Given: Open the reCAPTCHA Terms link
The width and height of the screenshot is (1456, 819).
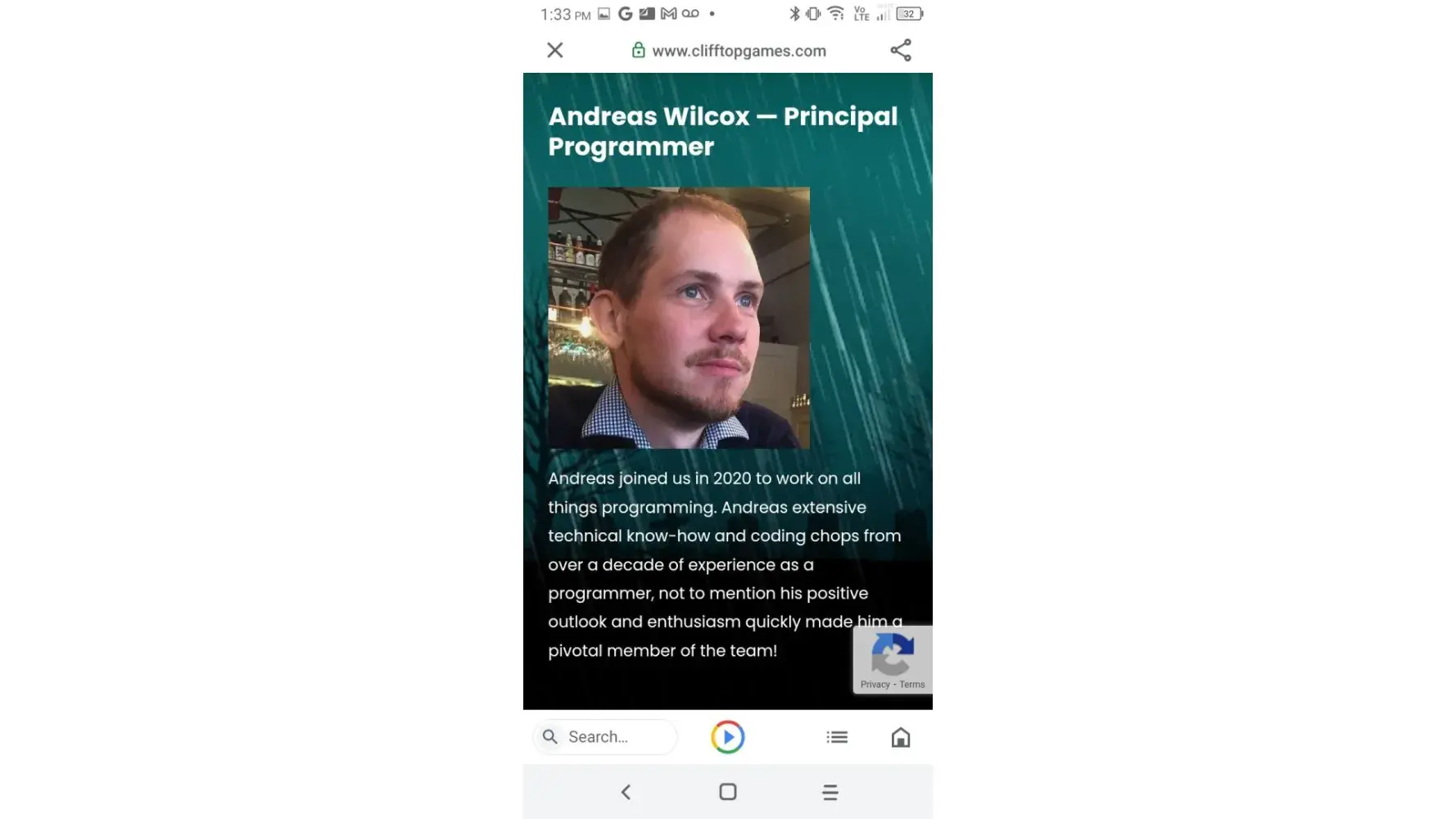Looking at the screenshot, I should tap(912, 685).
